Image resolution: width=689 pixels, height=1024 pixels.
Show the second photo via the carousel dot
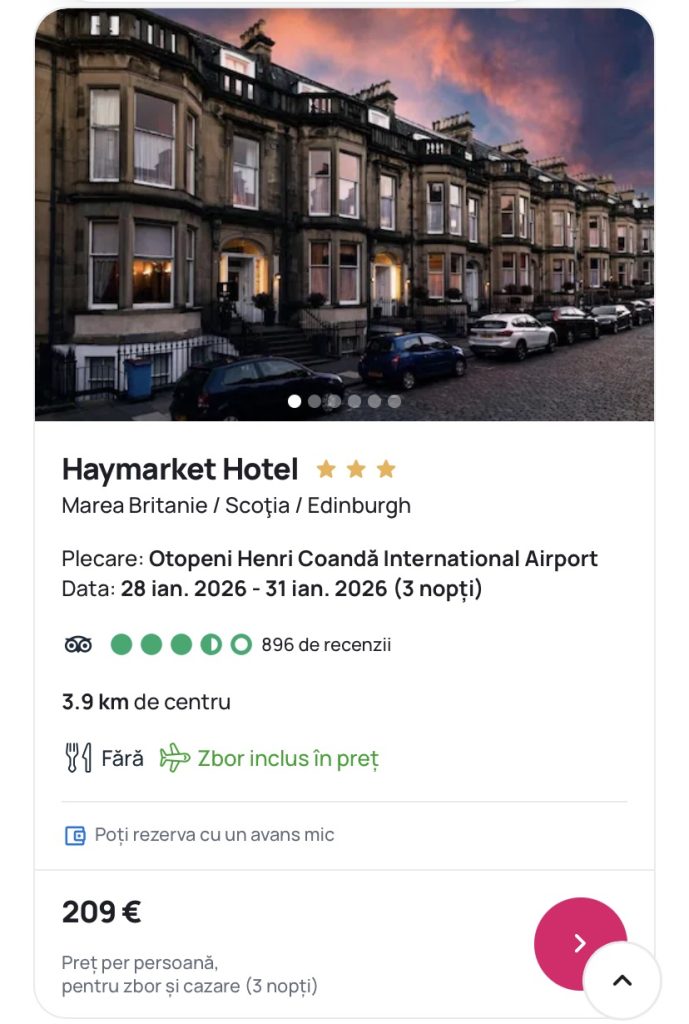[314, 401]
